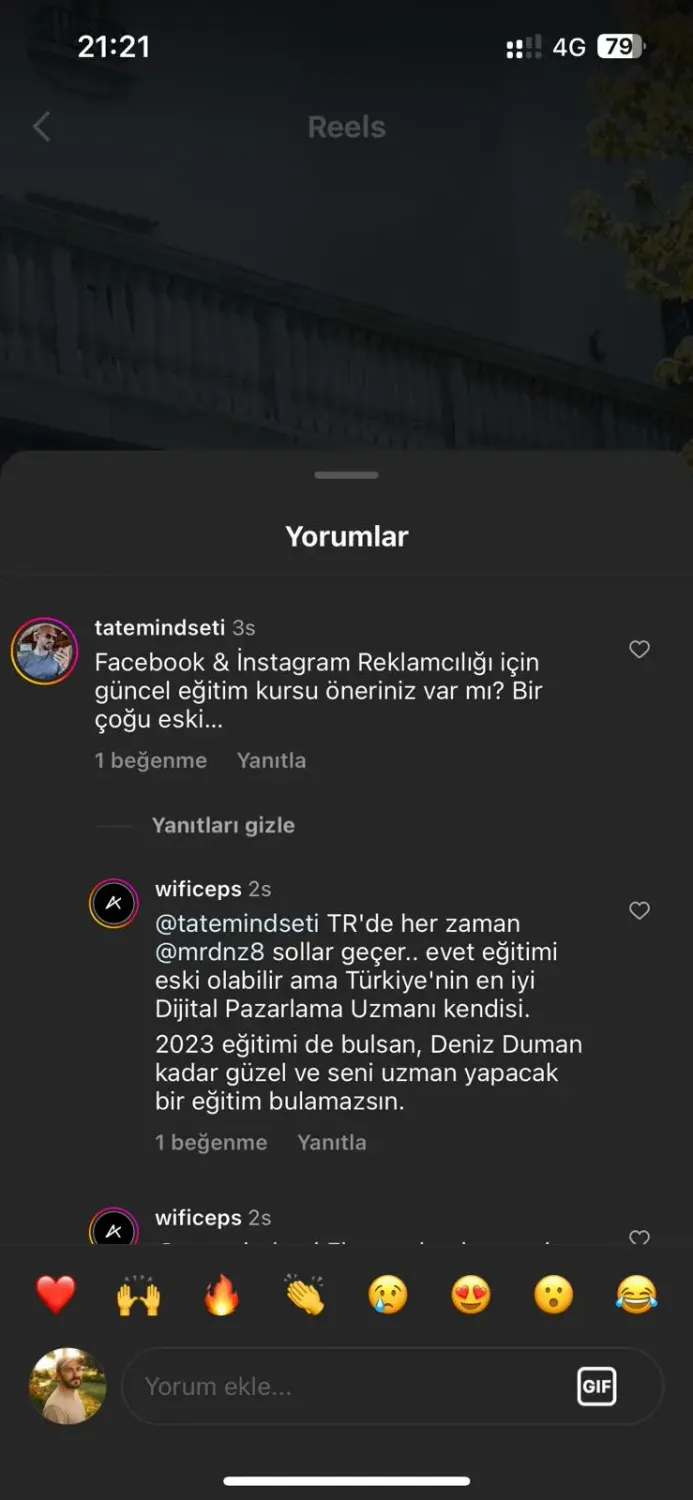
Task: Open the @mrdnz8 mention link
Action: [x=210, y=952]
